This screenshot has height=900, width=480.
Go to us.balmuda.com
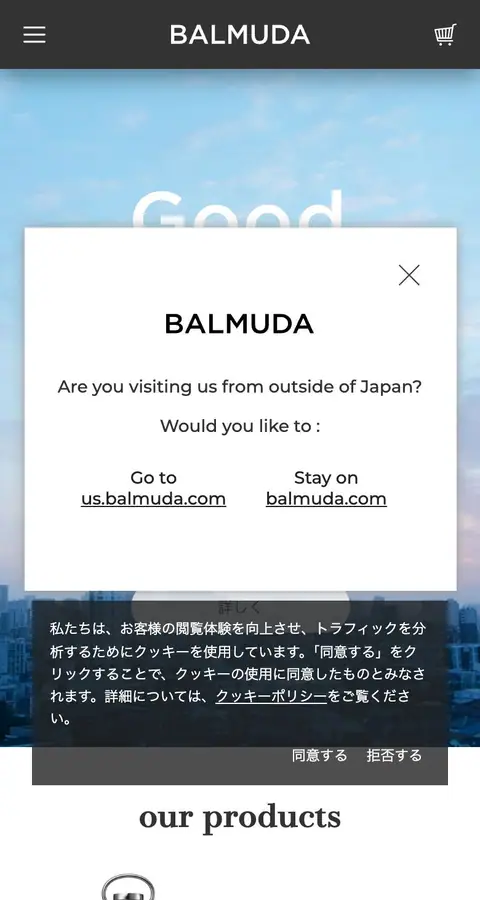153,488
